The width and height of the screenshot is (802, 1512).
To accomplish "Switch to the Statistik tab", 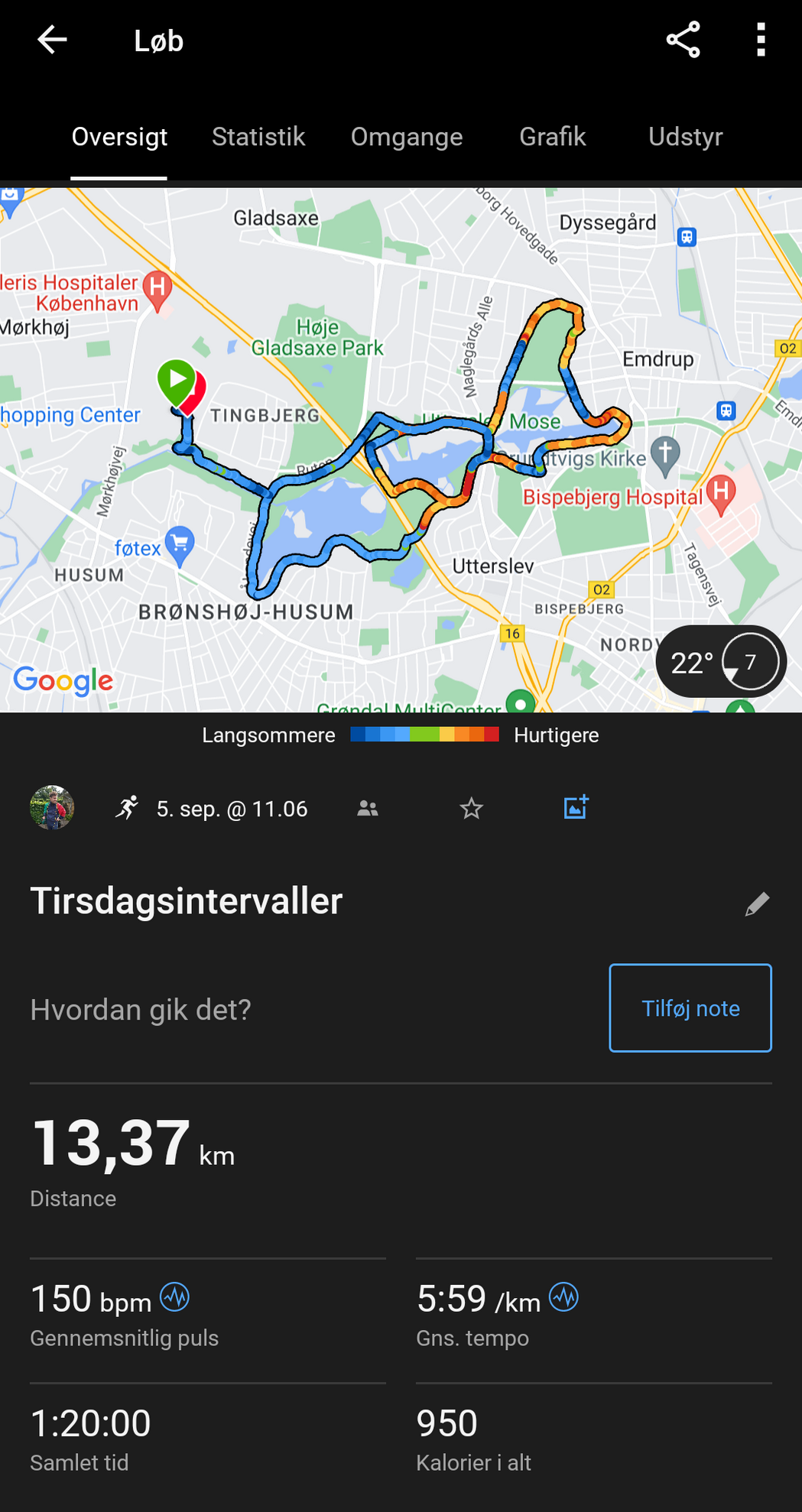I will click(x=258, y=137).
